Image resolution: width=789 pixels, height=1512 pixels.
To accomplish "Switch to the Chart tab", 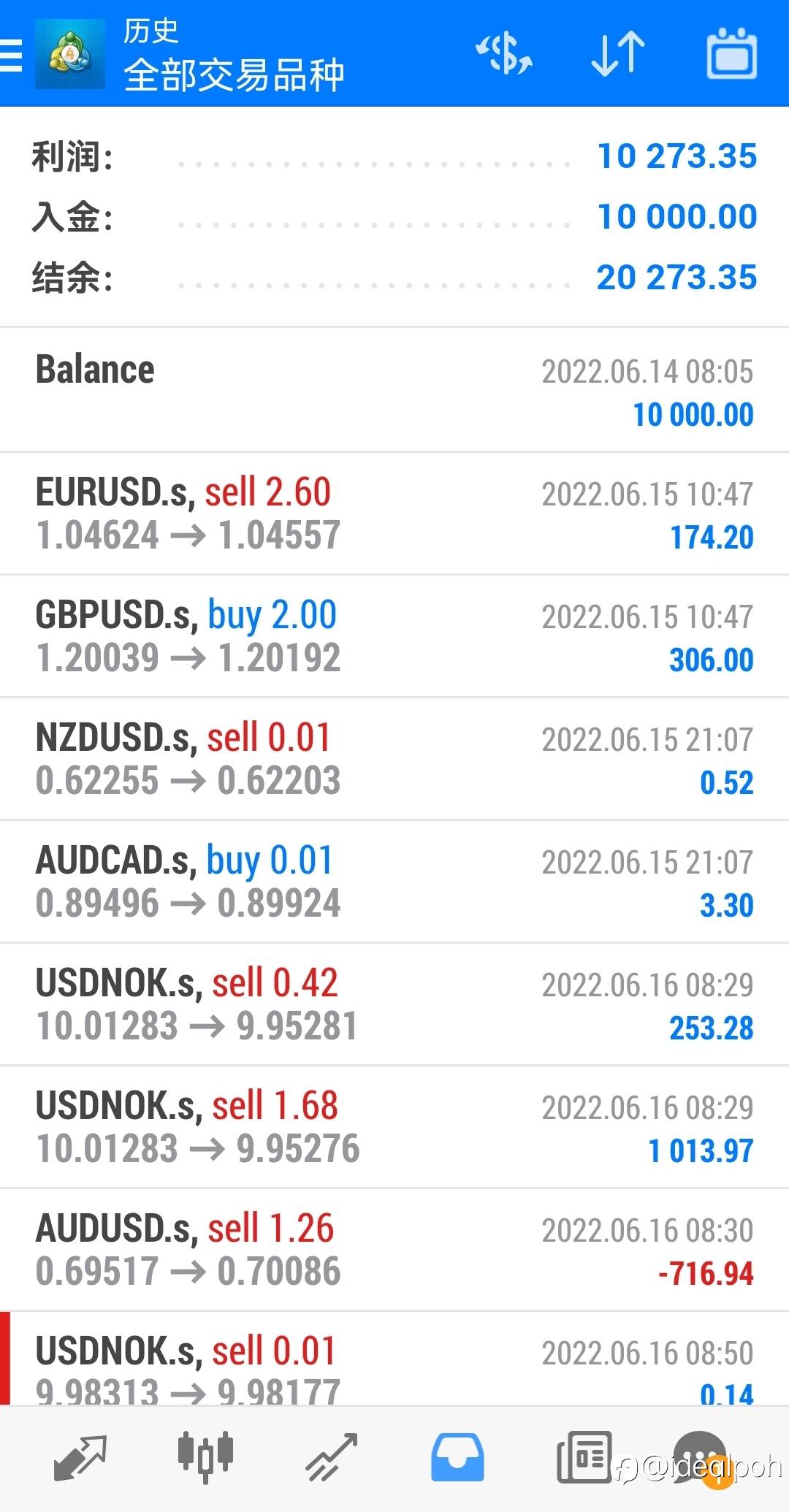I will click(x=205, y=1458).
